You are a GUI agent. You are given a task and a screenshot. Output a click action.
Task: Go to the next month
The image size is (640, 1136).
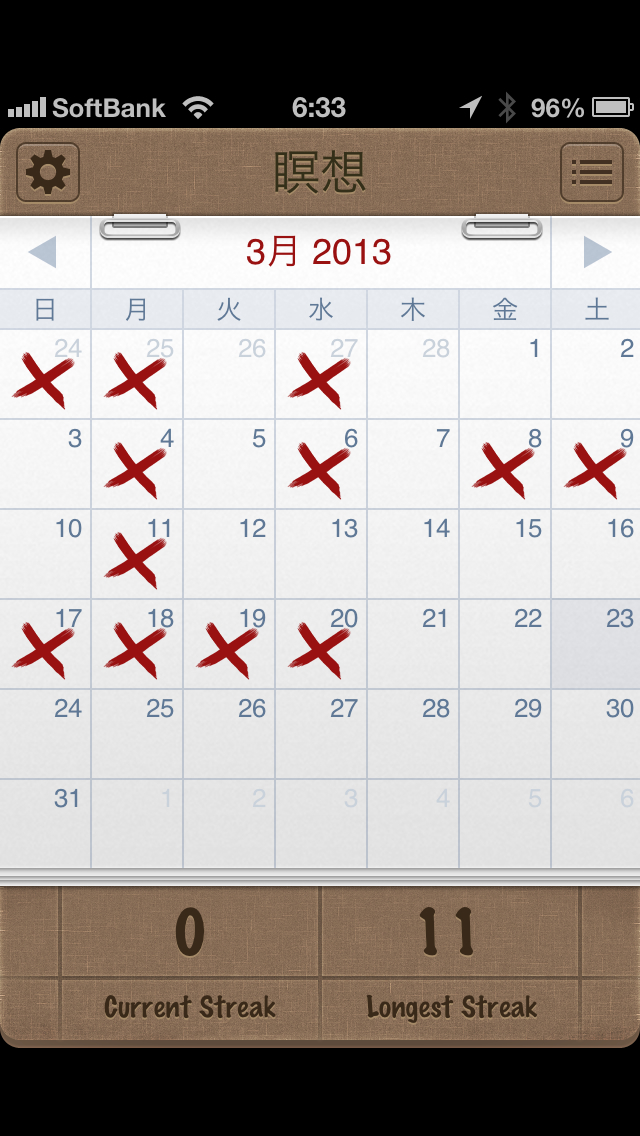coord(596,252)
